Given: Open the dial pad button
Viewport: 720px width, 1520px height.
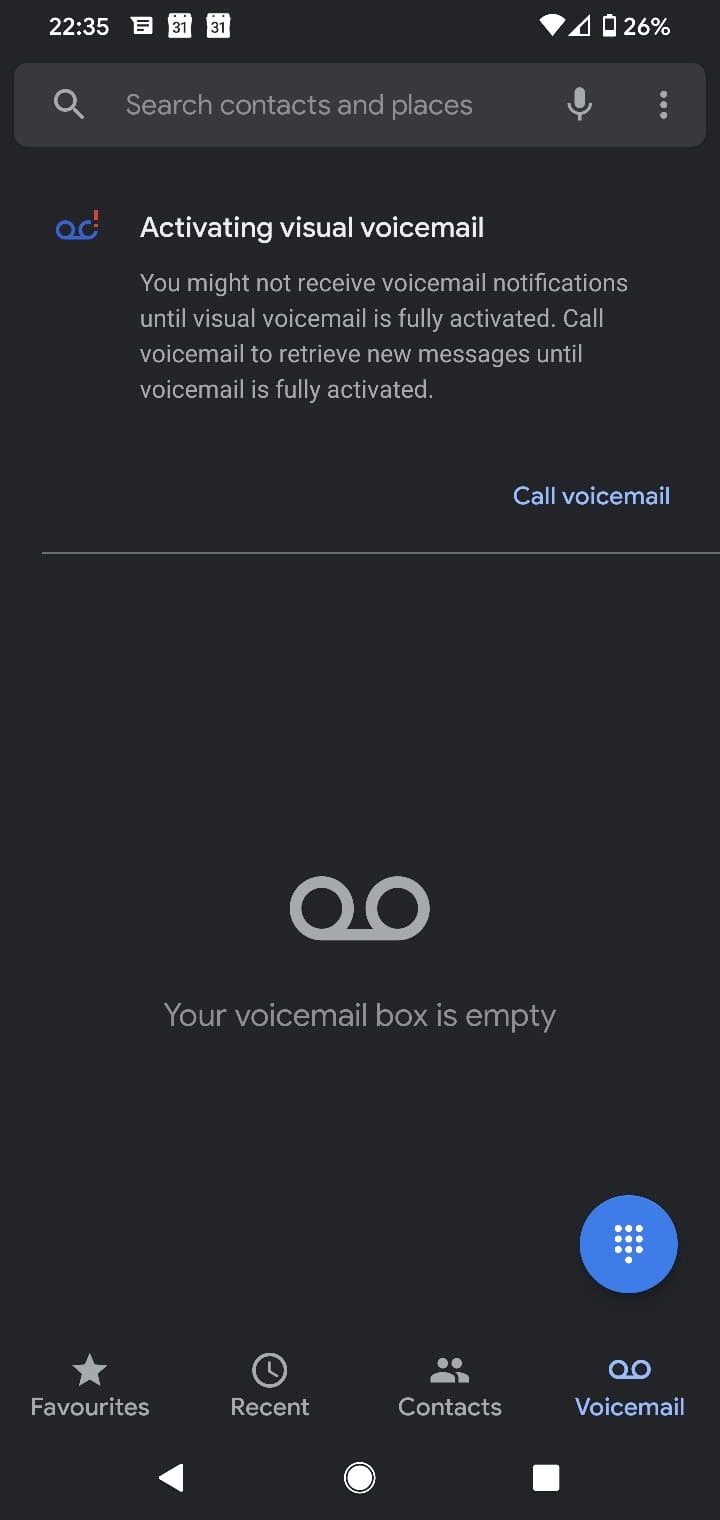Looking at the screenshot, I should (x=628, y=1243).
